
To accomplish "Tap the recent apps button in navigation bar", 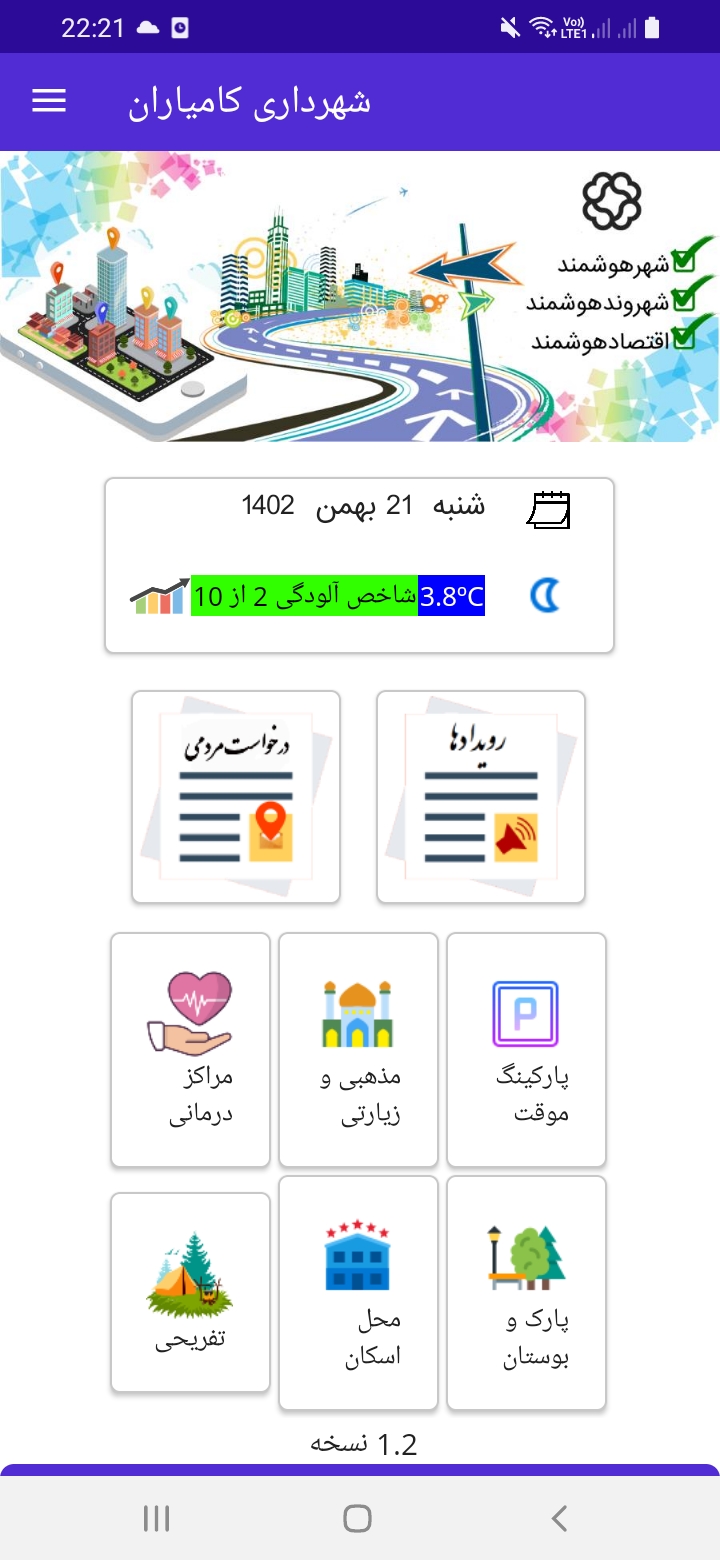I will click(155, 1517).
